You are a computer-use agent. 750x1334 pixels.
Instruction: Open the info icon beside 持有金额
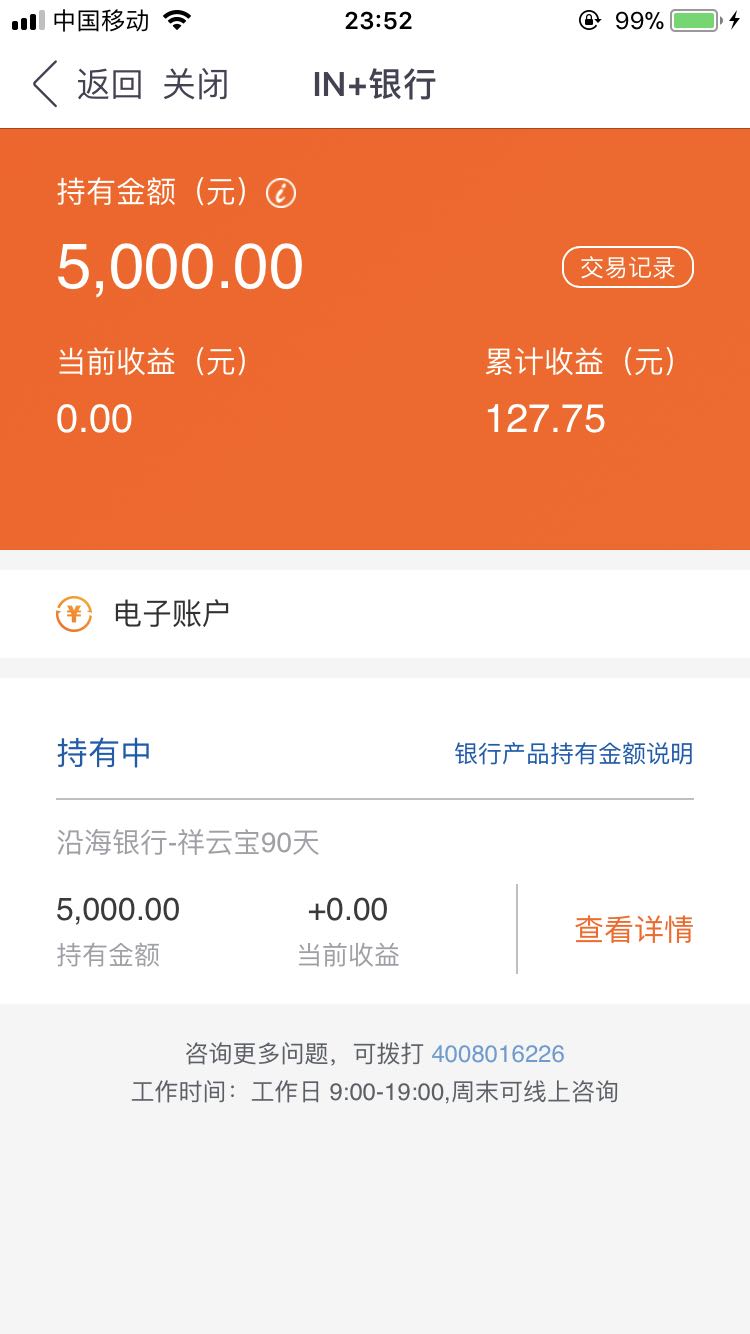[x=281, y=193]
